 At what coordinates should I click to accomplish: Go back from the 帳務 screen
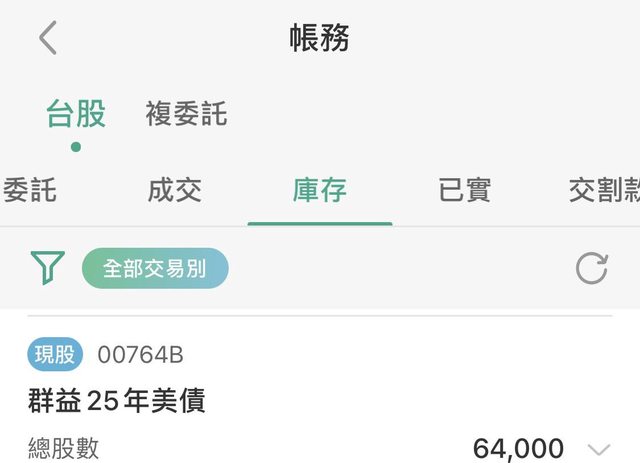point(48,39)
